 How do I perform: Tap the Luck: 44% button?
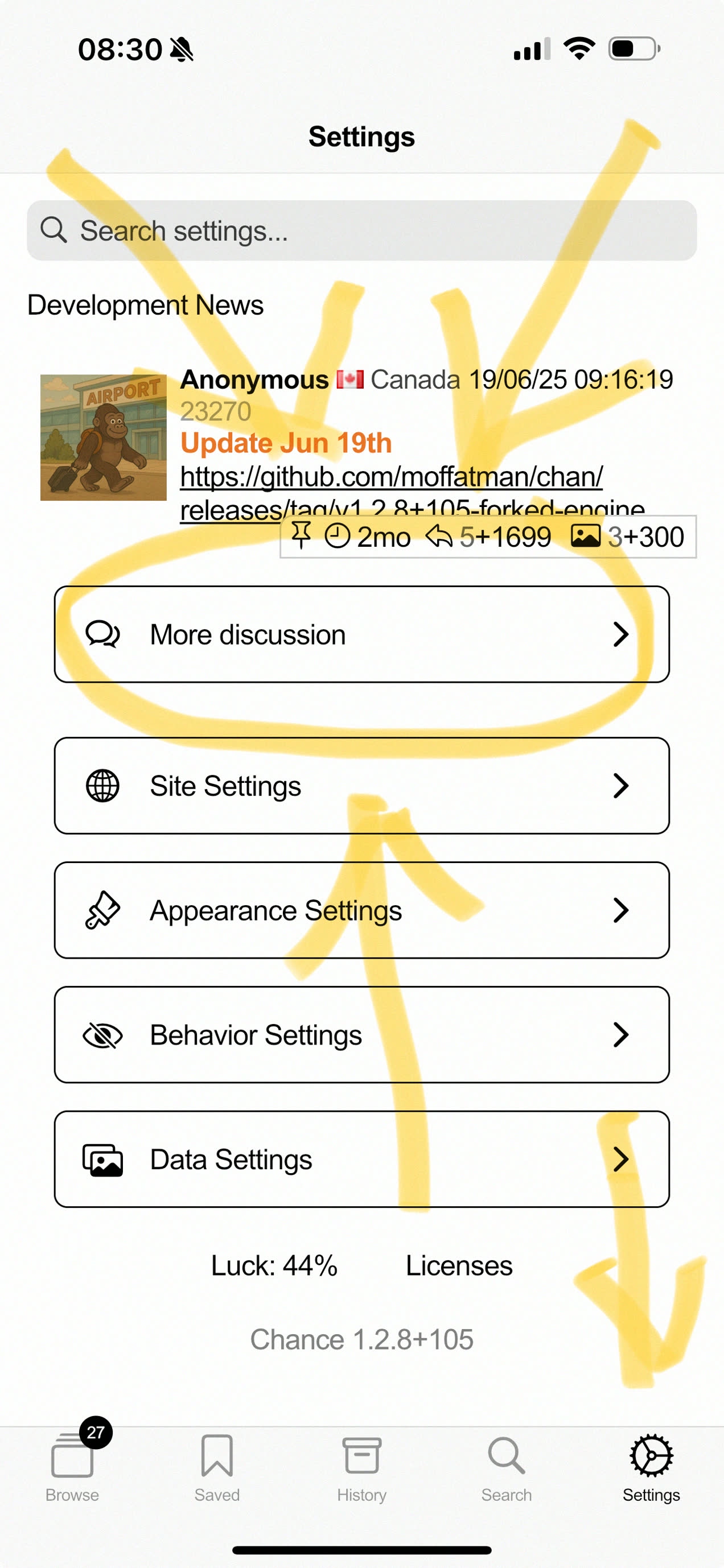[274, 1265]
